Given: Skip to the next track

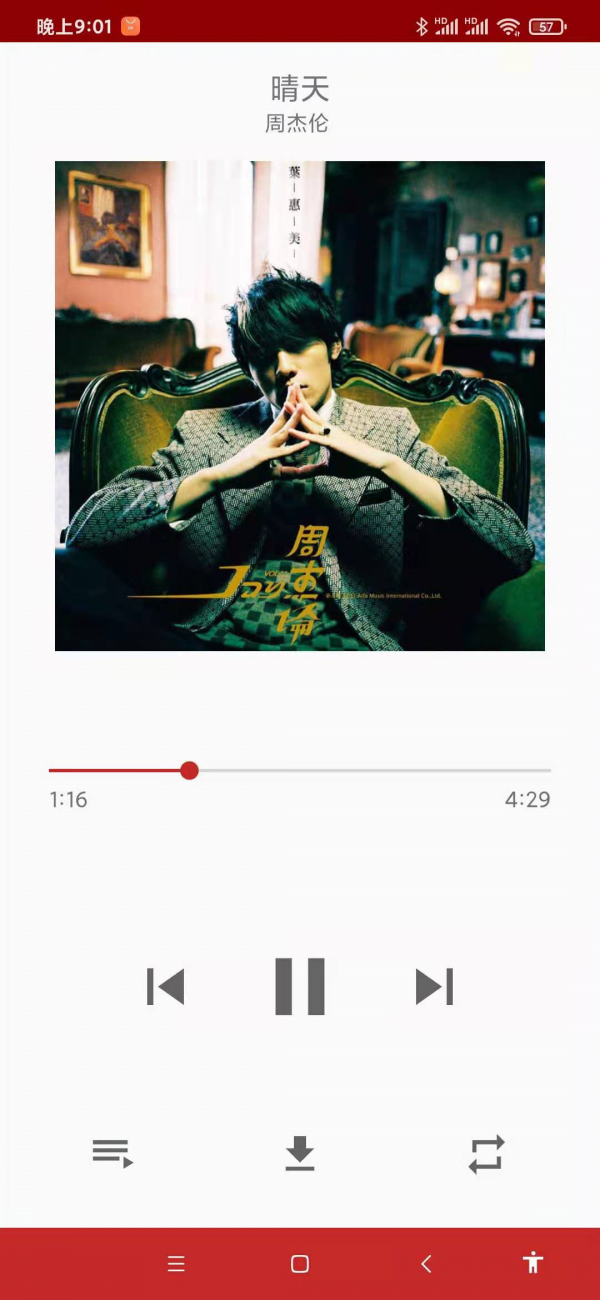Looking at the screenshot, I should [434, 986].
